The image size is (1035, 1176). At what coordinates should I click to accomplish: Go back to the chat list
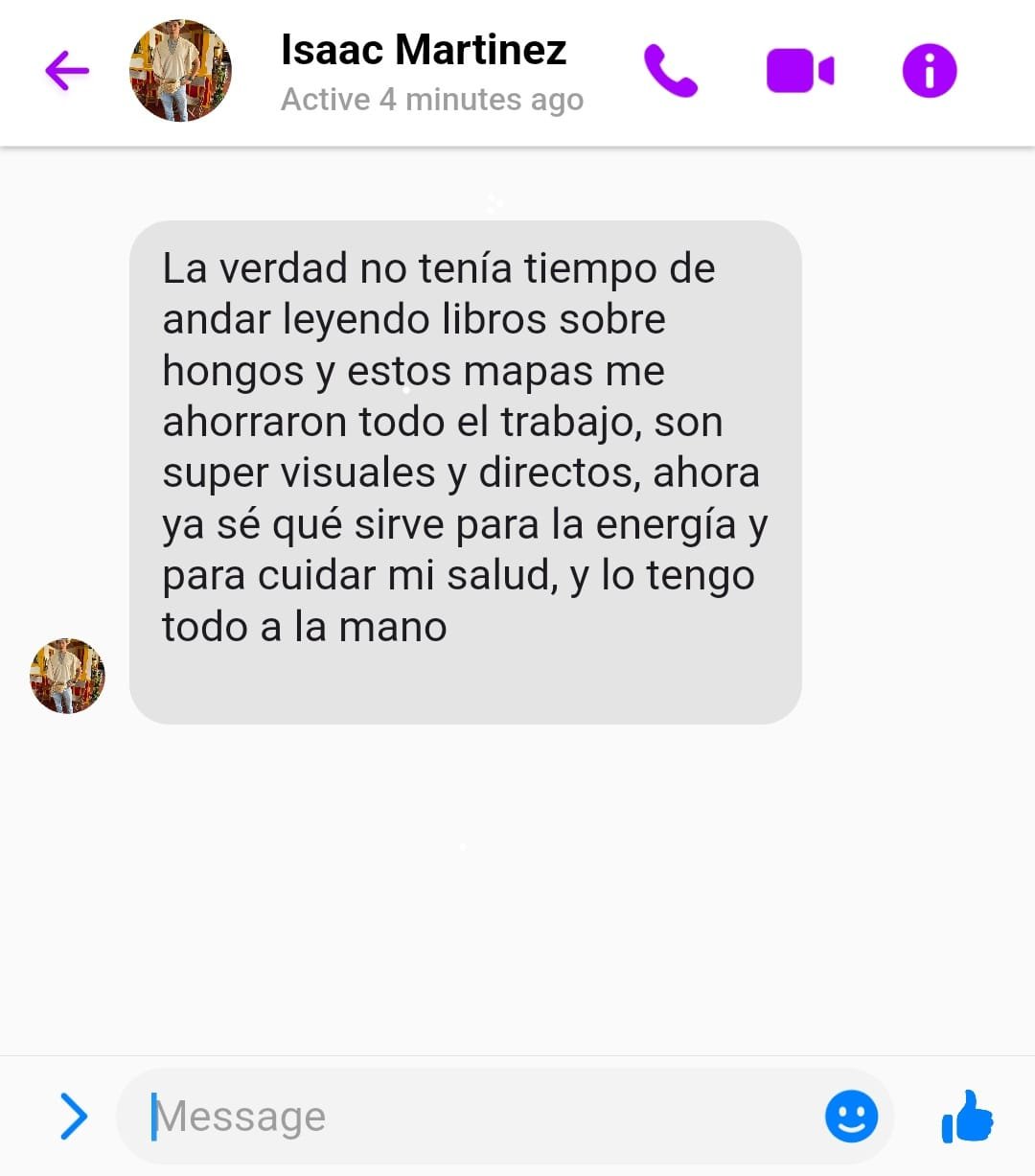(66, 71)
